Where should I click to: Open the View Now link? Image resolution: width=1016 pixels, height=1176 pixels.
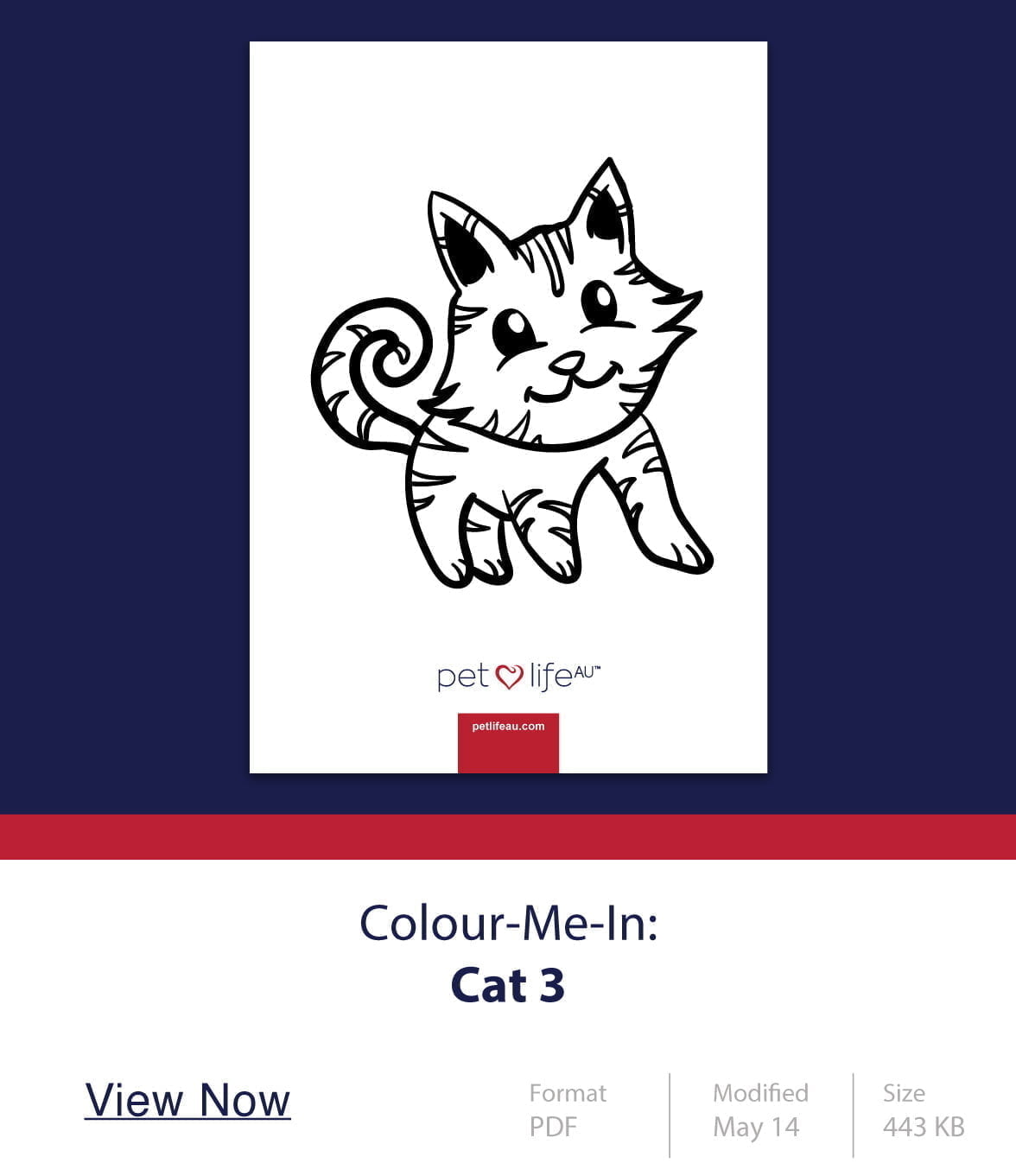pyautogui.click(x=187, y=1100)
